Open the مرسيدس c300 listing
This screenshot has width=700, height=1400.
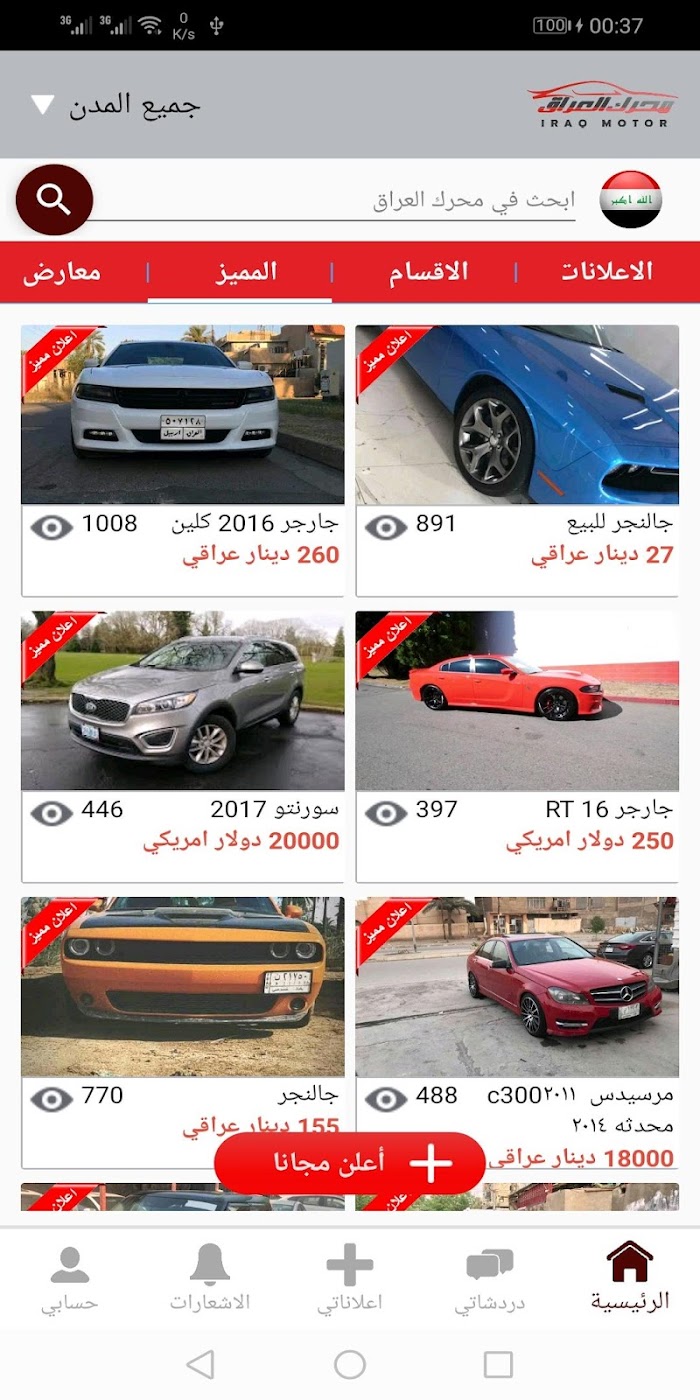517,1033
